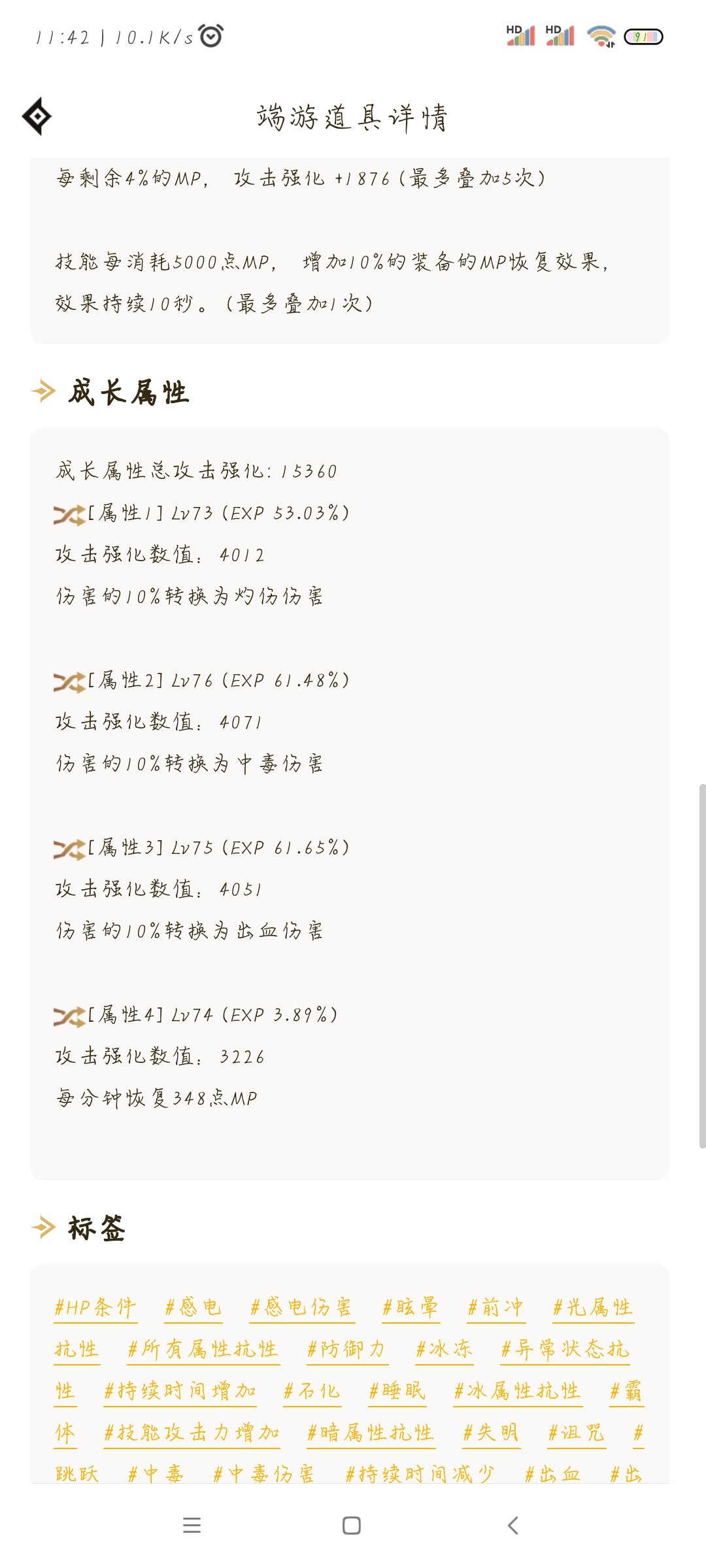
Task: Select the #石化 tag link
Action: coord(312,1391)
